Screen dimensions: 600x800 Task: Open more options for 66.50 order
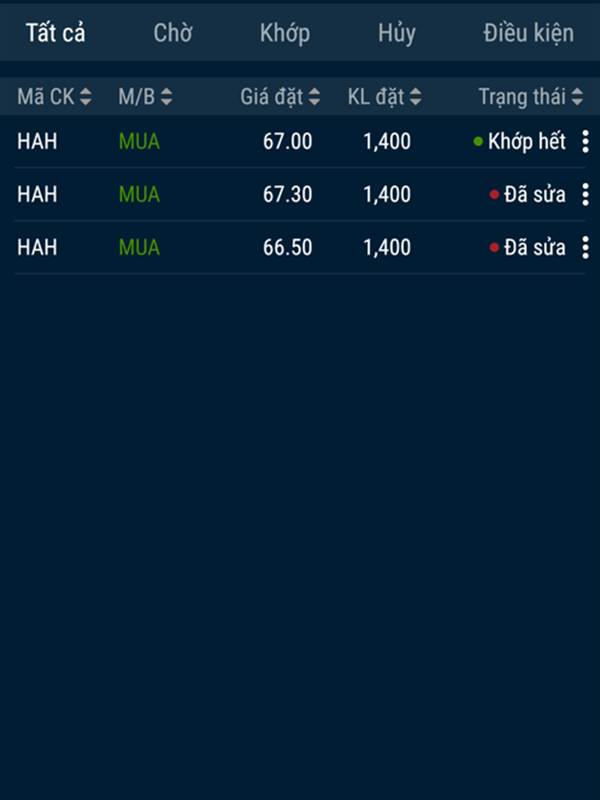(585, 247)
